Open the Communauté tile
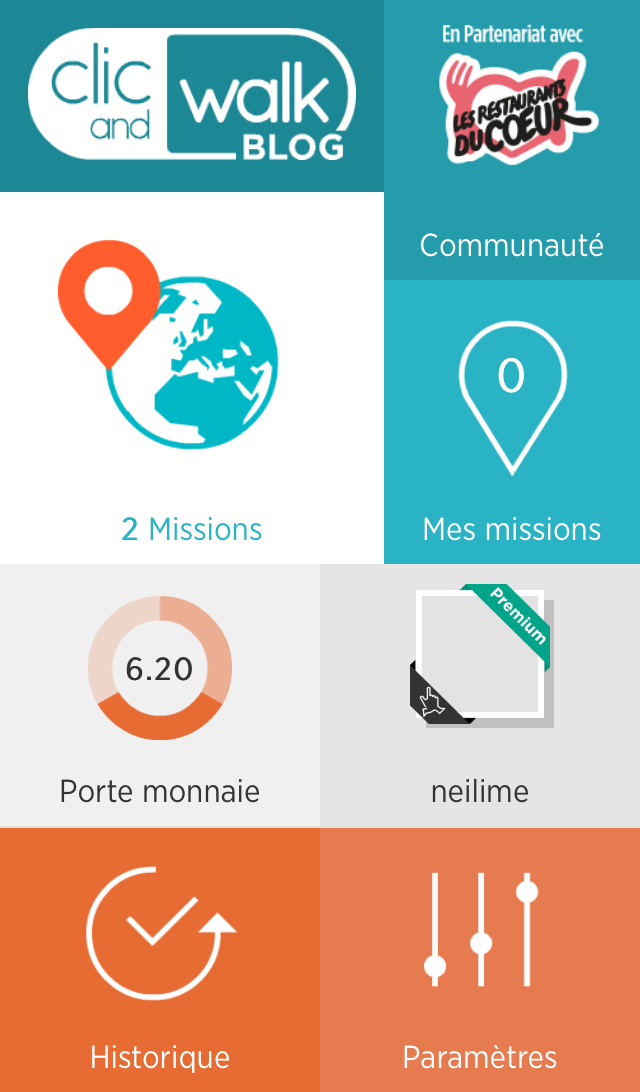This screenshot has width=640, height=1092. pyautogui.click(x=512, y=140)
